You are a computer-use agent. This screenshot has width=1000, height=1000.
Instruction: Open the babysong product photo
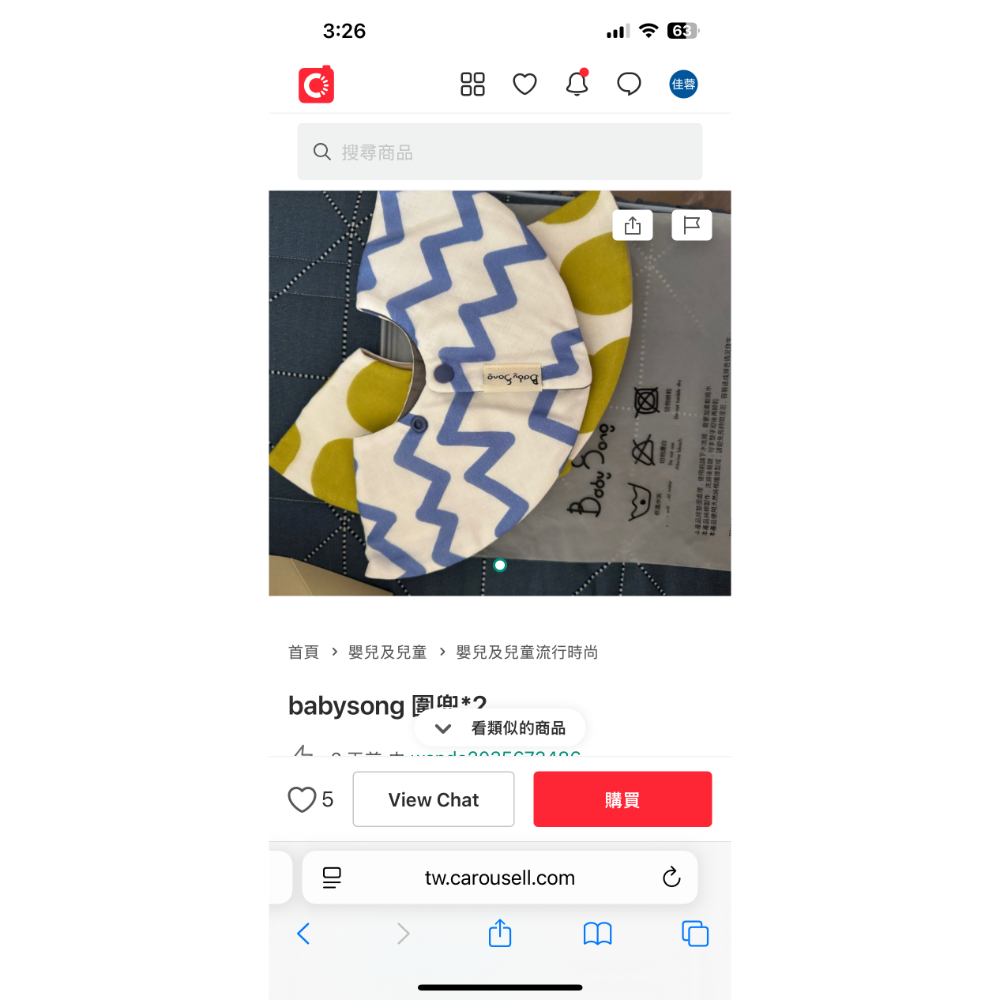(480, 400)
